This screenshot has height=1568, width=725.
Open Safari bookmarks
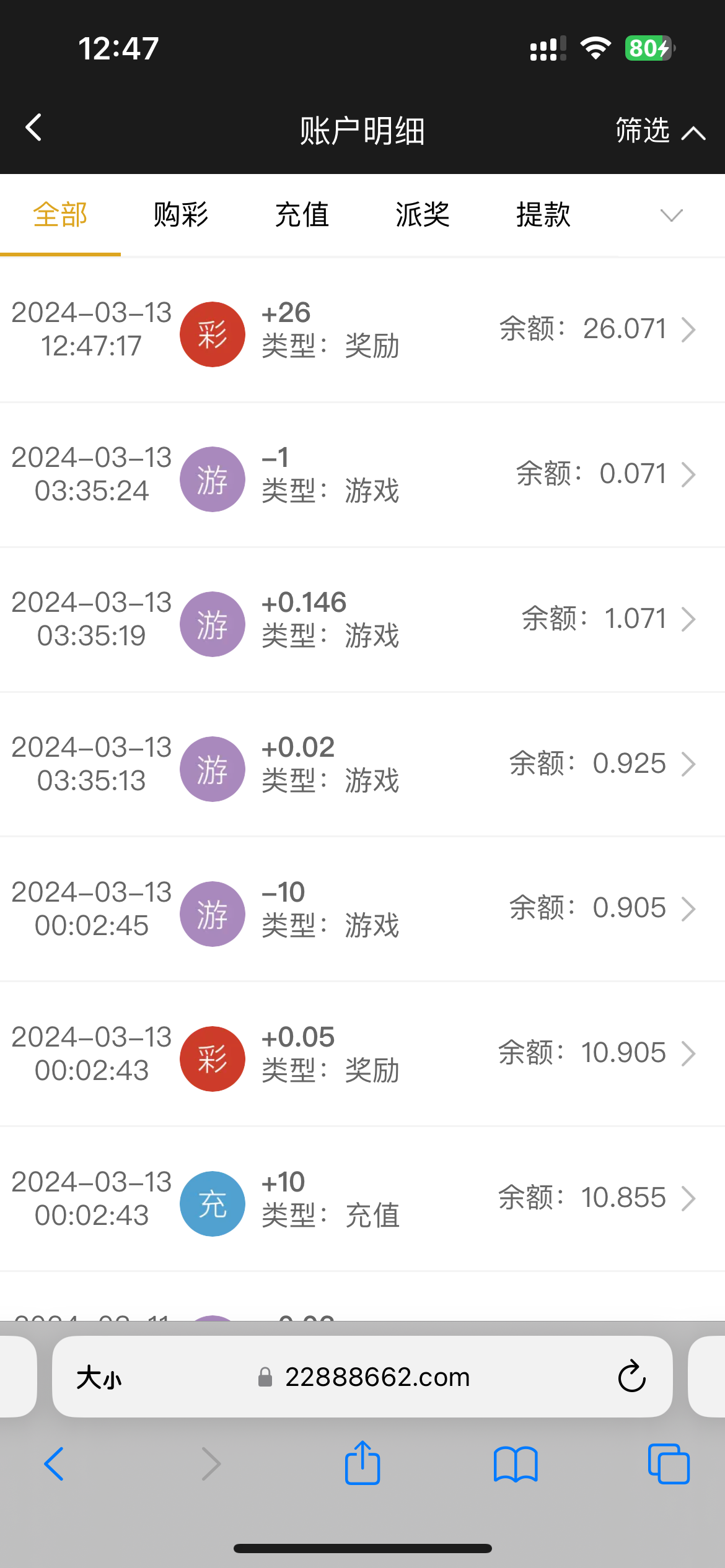click(x=516, y=1464)
